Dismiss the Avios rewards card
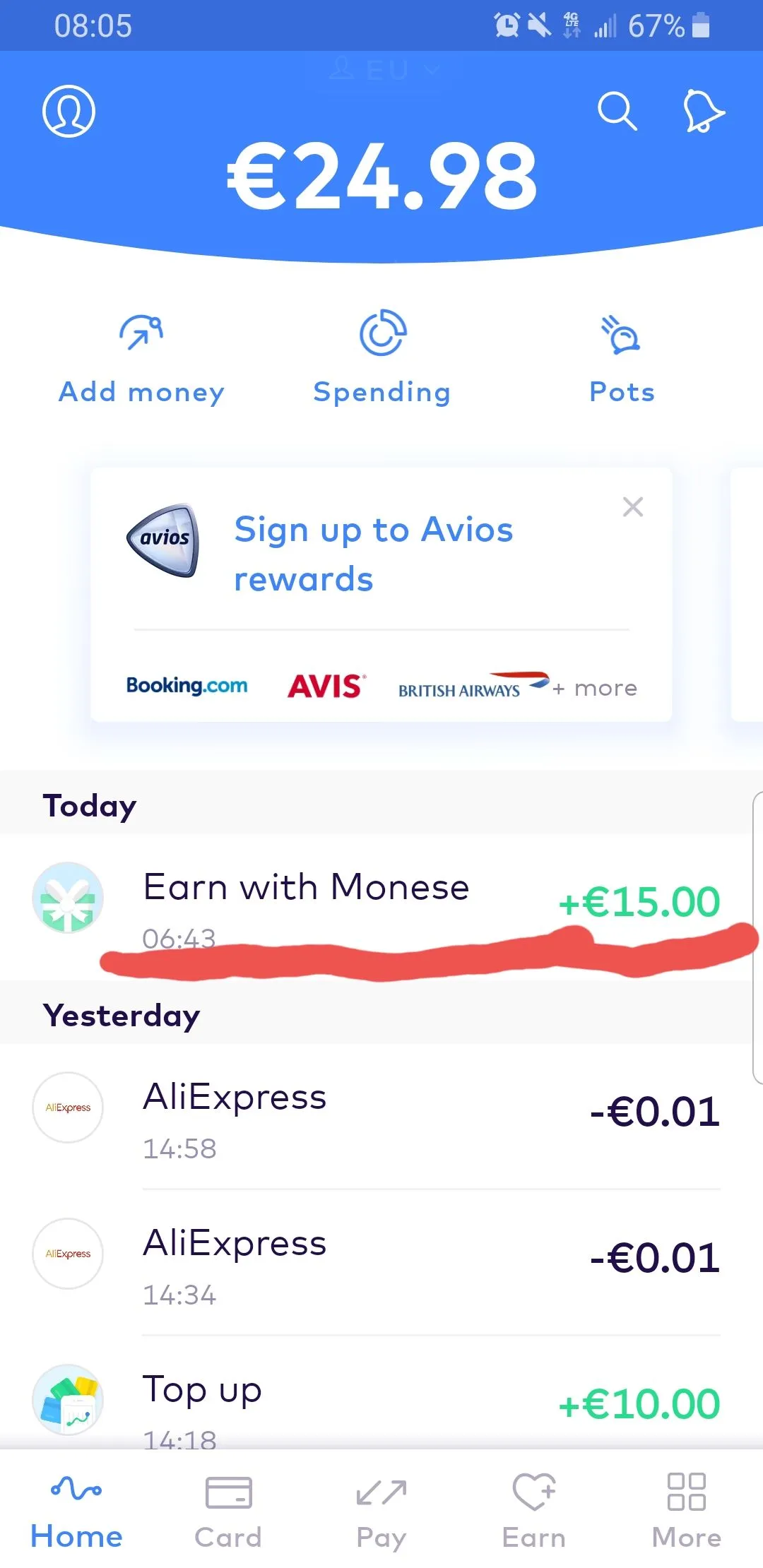This screenshot has width=763, height=1568. [632, 506]
